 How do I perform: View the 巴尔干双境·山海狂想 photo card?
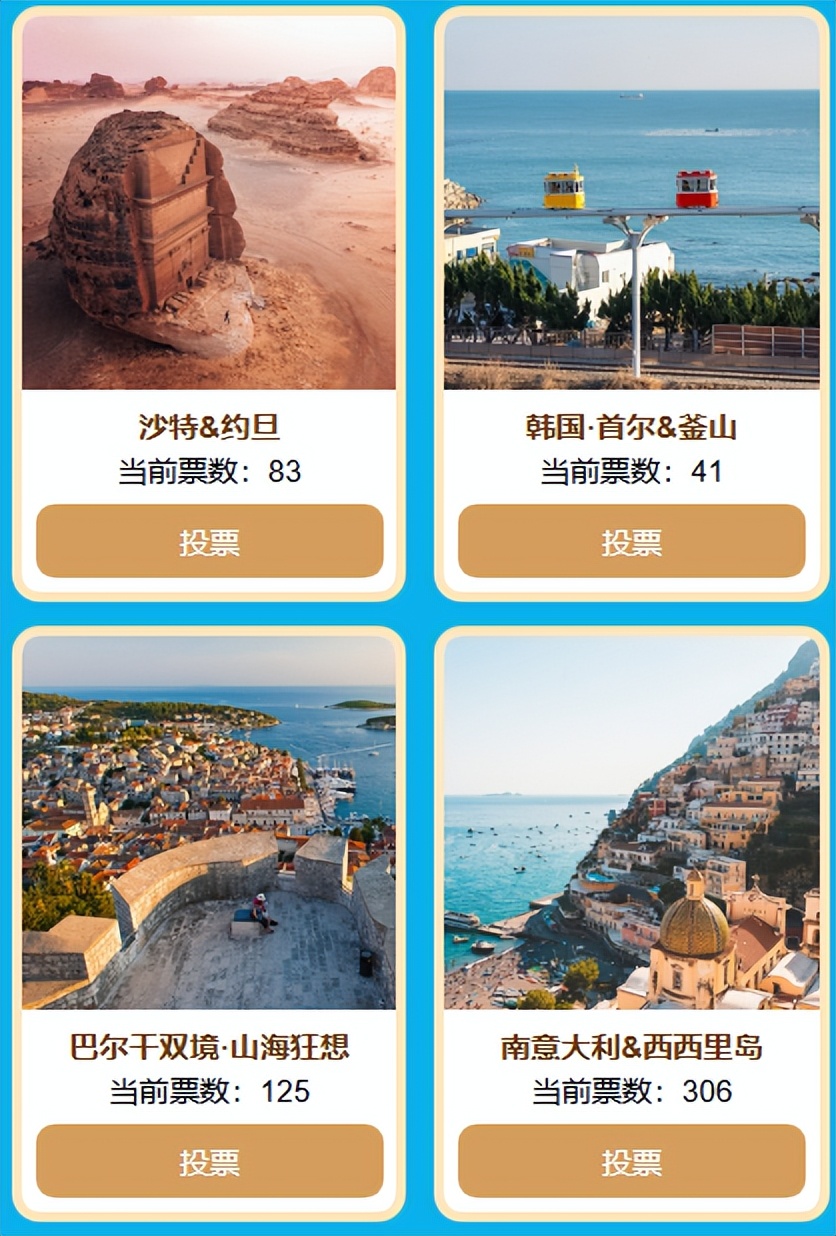209,823
